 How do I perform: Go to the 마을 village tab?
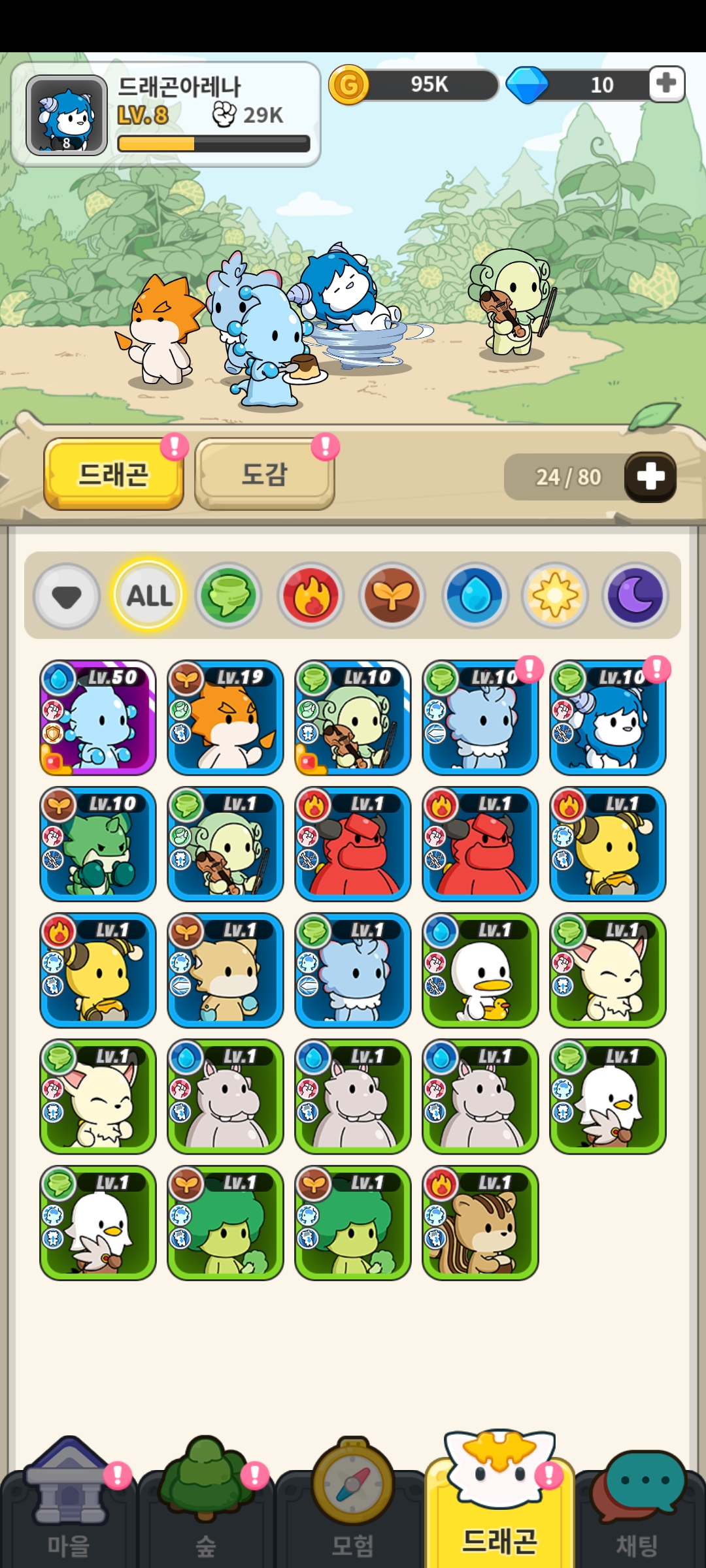click(69, 1509)
